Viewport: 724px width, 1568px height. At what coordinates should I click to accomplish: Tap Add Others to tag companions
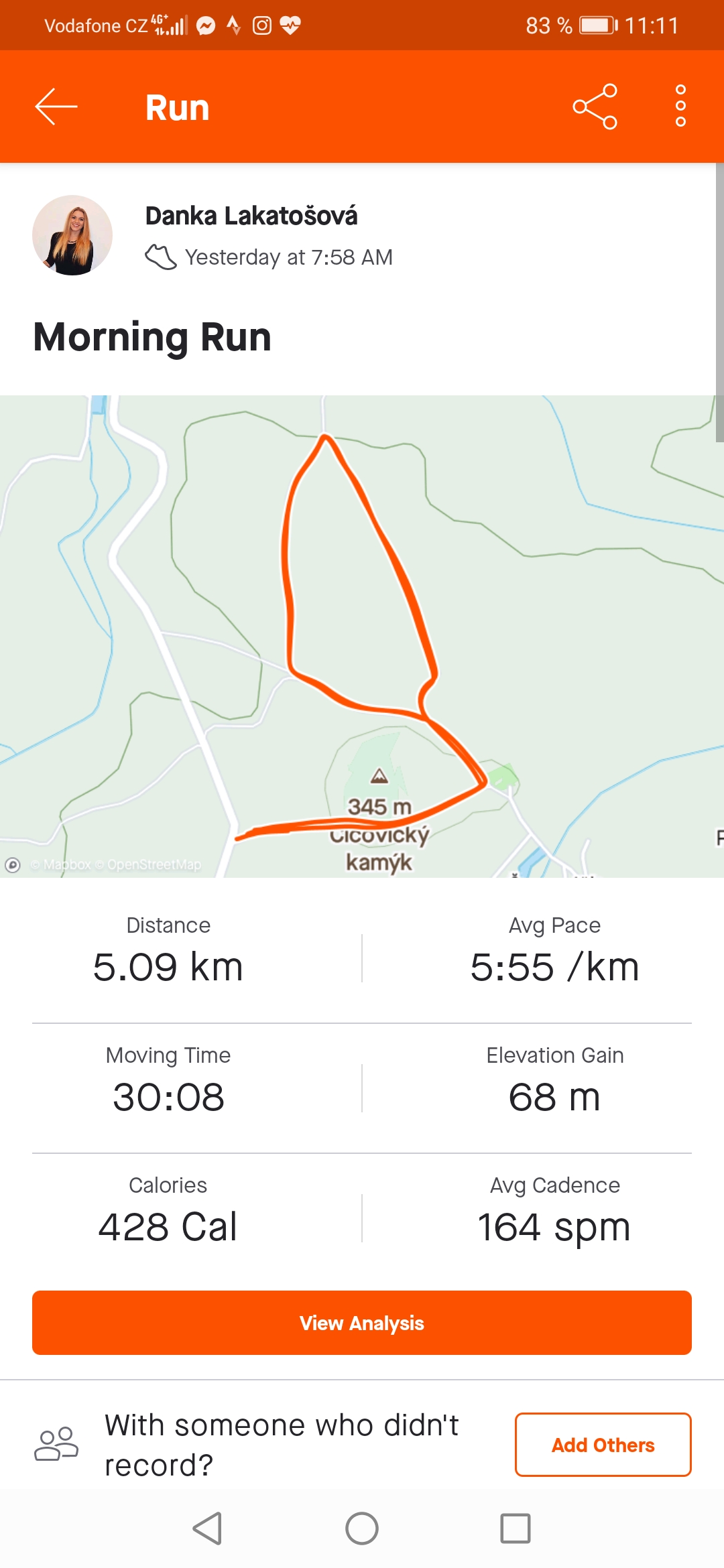(603, 1445)
